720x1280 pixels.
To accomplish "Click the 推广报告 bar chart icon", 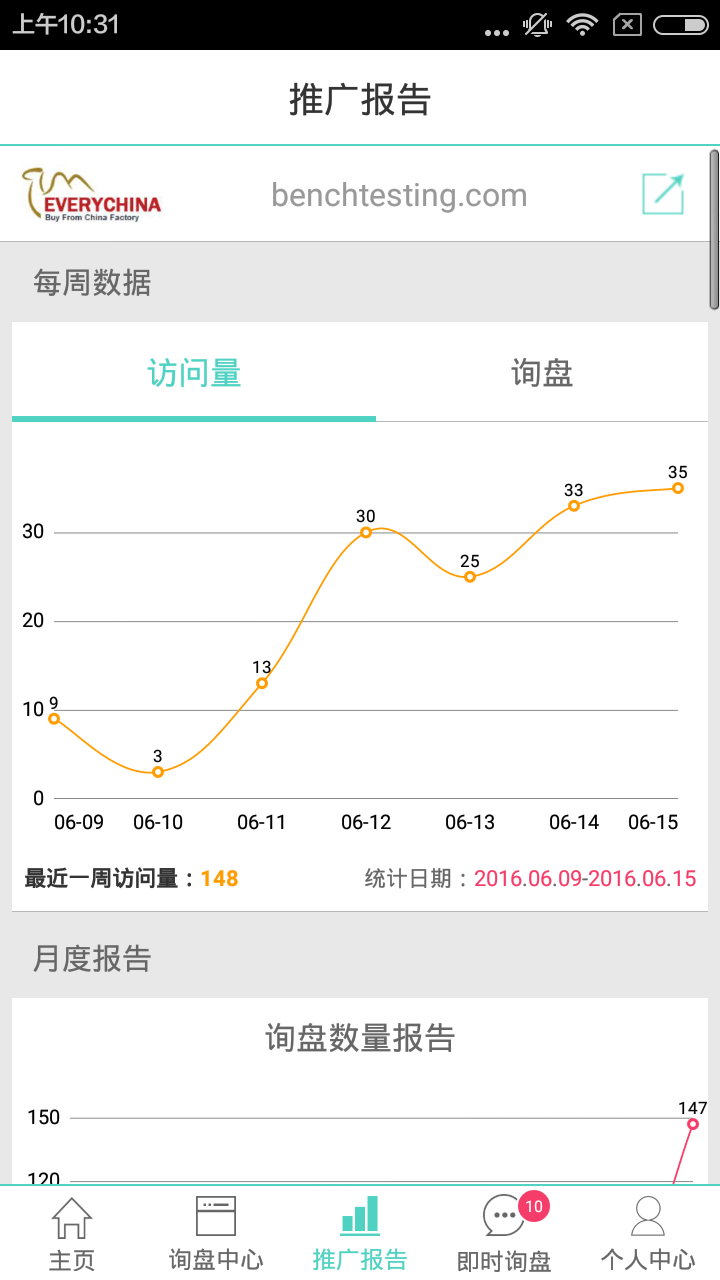I will click(360, 1213).
